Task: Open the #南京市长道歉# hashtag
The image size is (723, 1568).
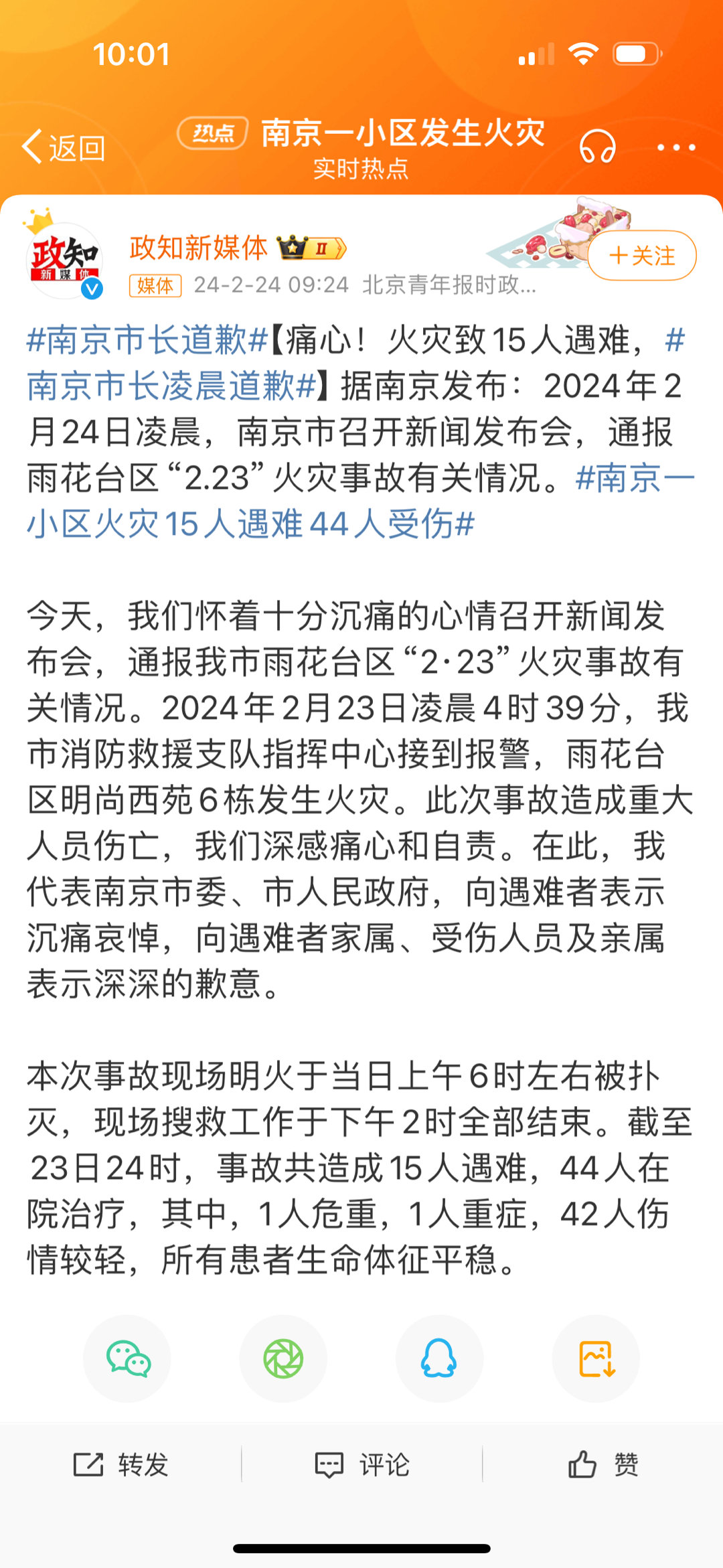Action: coord(147,339)
